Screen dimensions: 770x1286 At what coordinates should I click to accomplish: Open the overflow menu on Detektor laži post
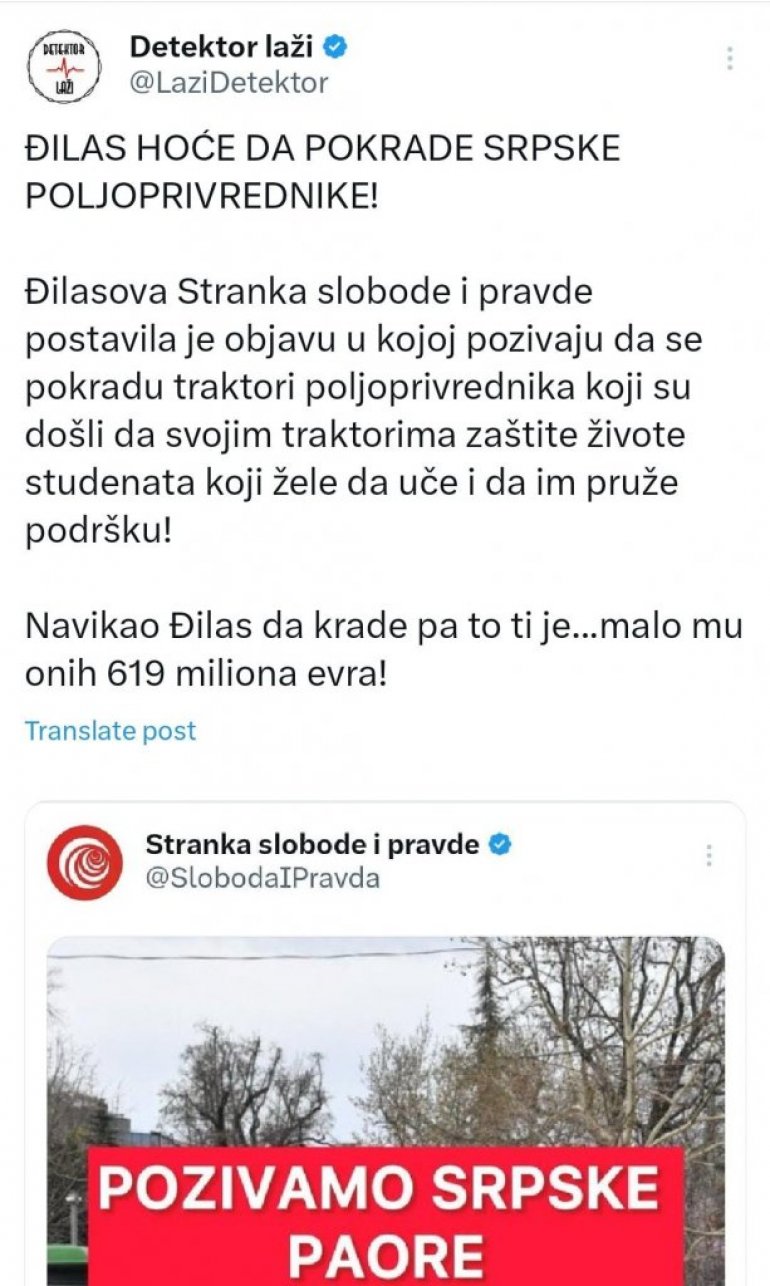[x=732, y=57]
